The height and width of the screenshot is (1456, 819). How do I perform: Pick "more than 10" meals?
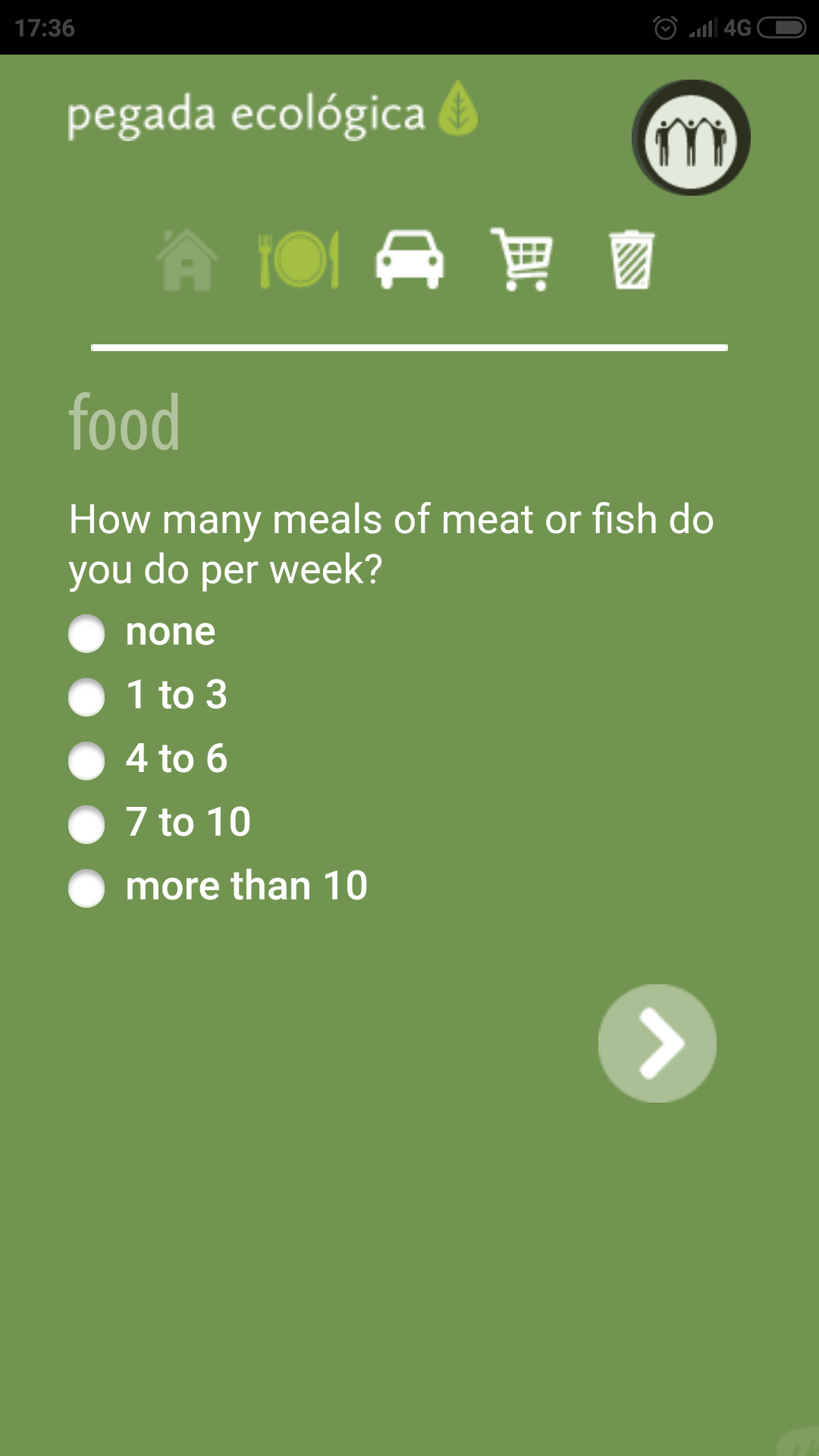pos(86,888)
